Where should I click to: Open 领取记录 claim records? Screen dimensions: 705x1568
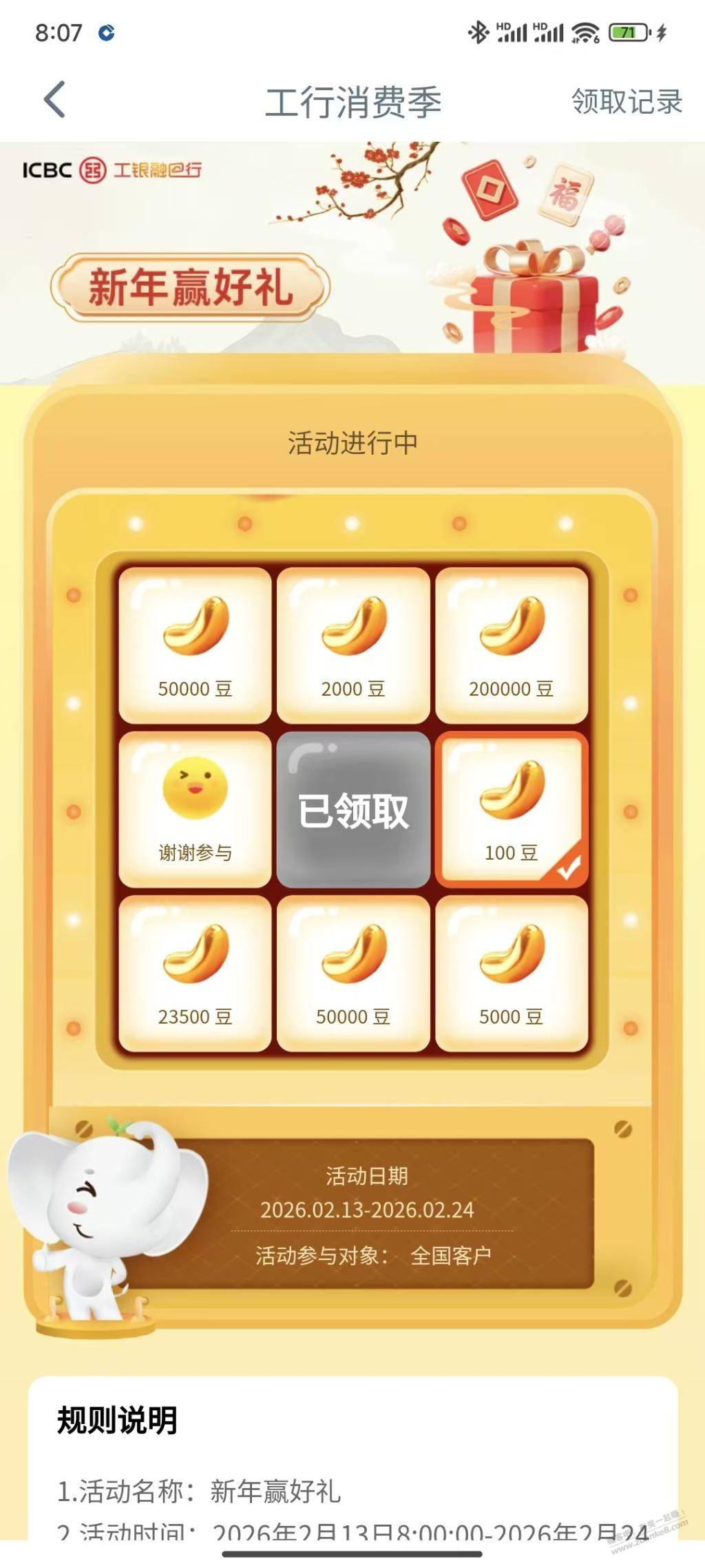(626, 101)
